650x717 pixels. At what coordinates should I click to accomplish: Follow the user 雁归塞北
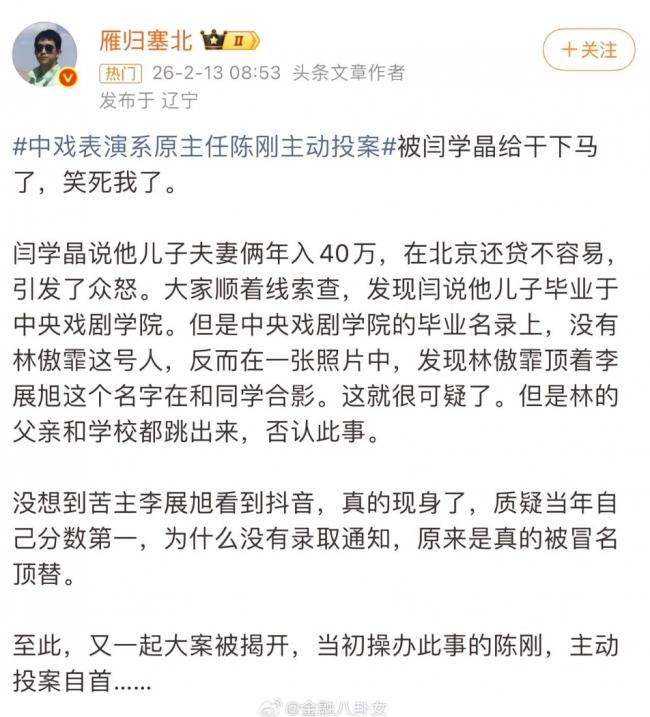pos(588,48)
